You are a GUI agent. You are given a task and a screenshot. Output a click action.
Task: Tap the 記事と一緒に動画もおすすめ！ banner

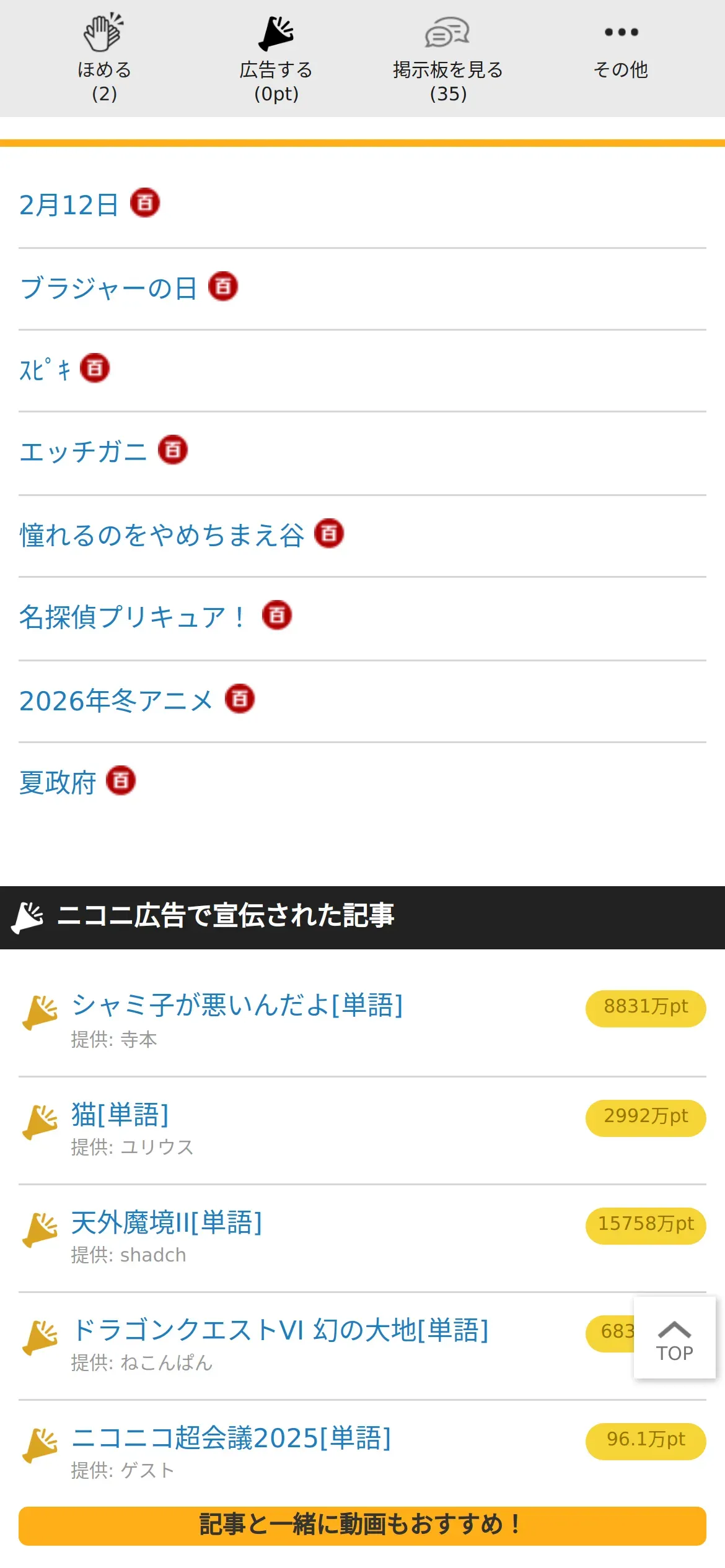(x=362, y=1526)
